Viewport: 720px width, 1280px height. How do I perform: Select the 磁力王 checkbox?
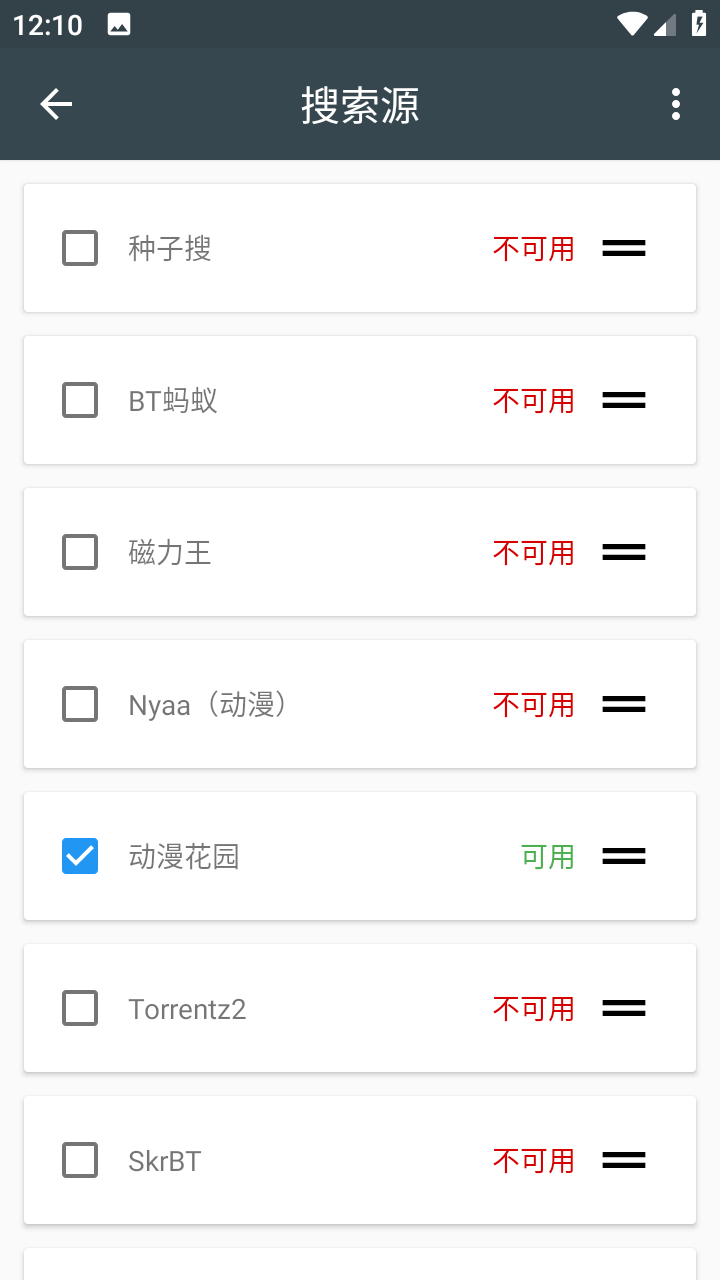(x=80, y=552)
